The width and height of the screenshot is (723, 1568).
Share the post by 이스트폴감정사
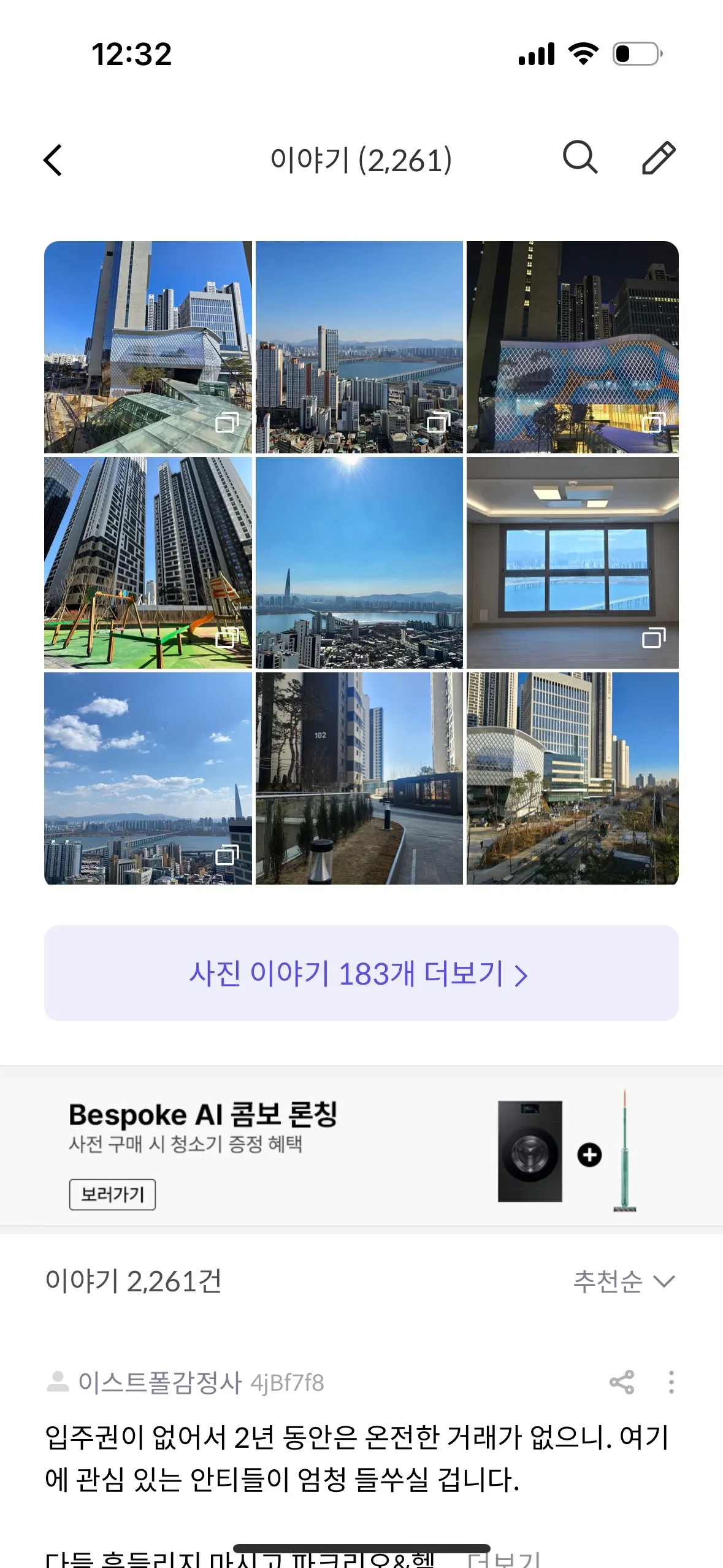(x=621, y=1382)
